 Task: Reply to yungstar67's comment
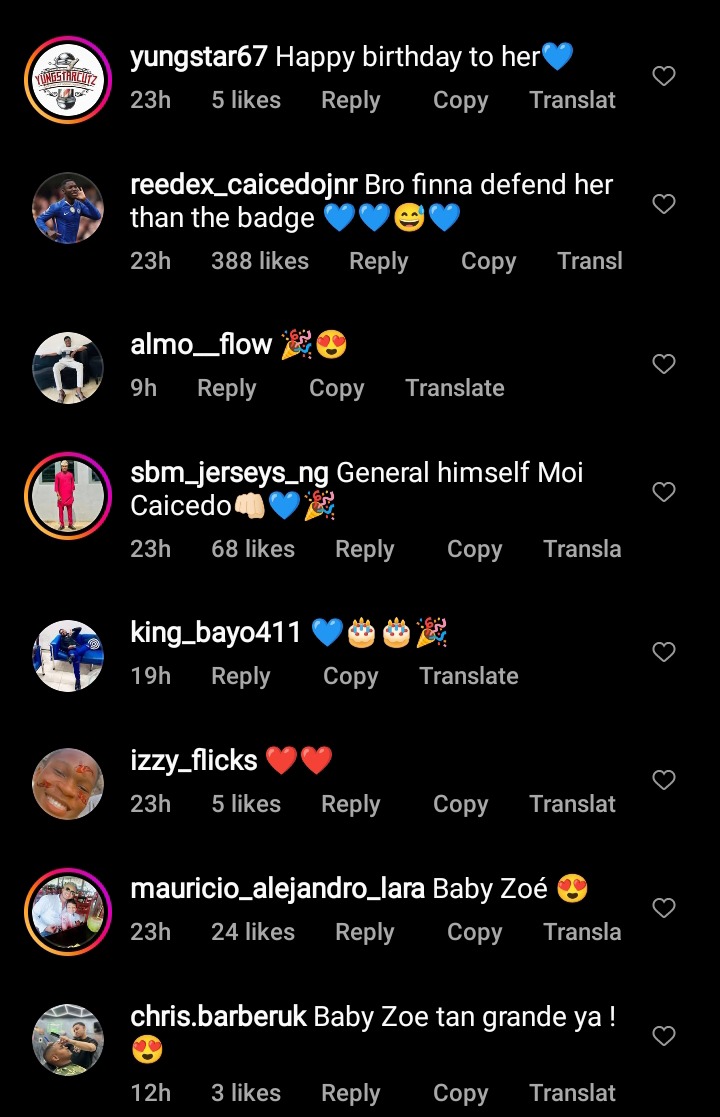[350, 100]
